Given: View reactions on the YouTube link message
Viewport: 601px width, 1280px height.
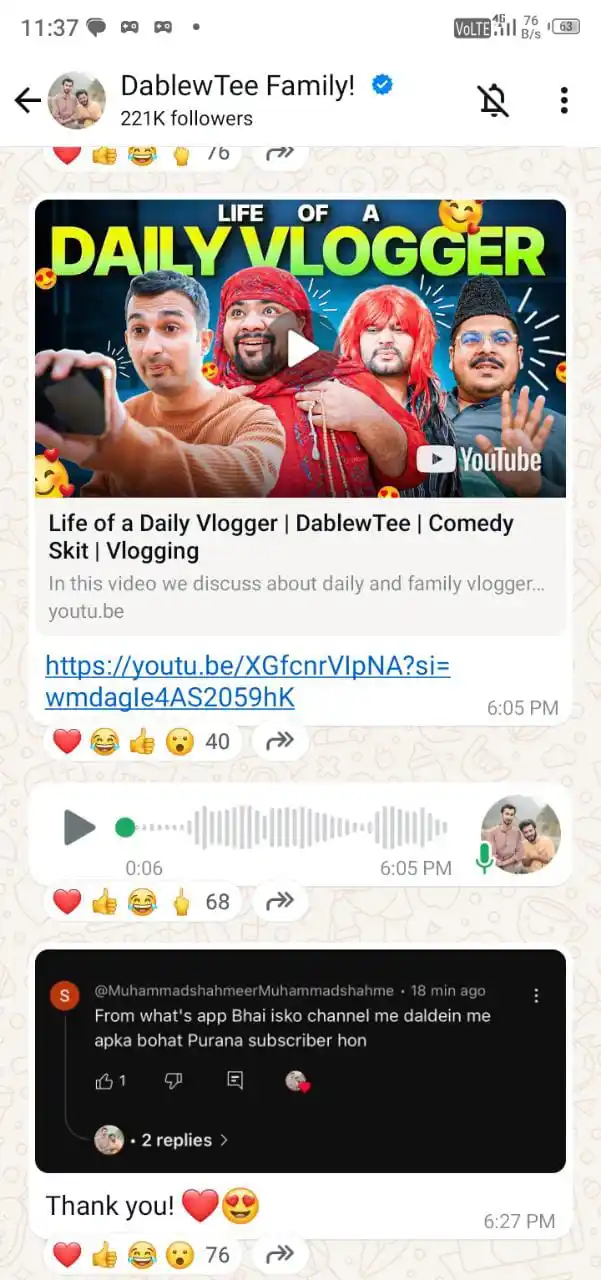Looking at the screenshot, I should pos(140,741).
